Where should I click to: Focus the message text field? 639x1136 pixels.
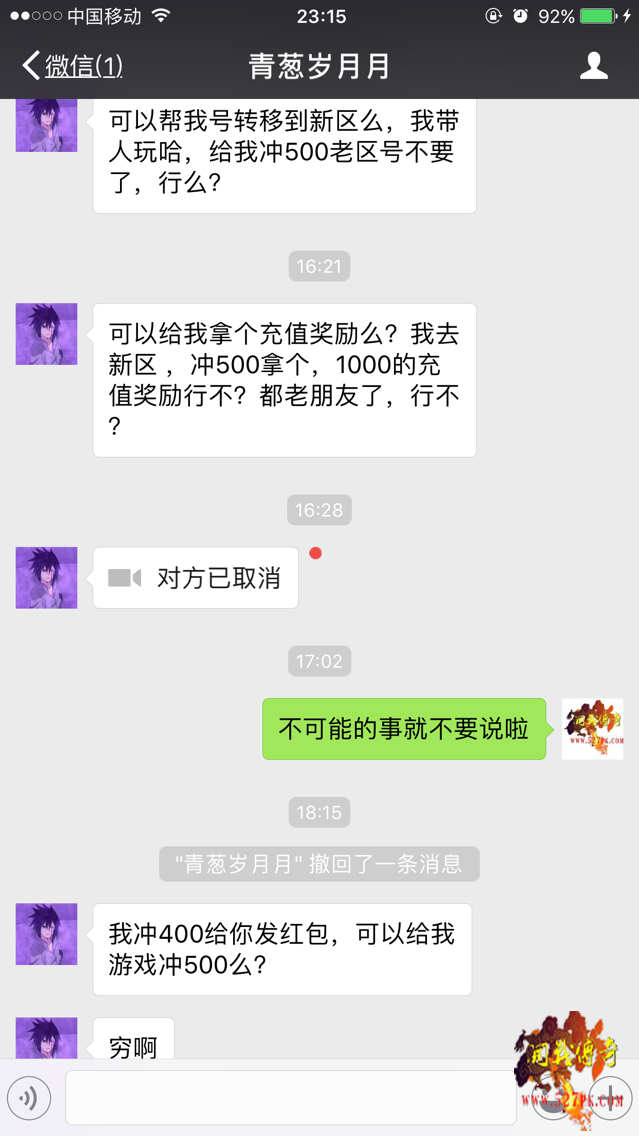(290, 1098)
